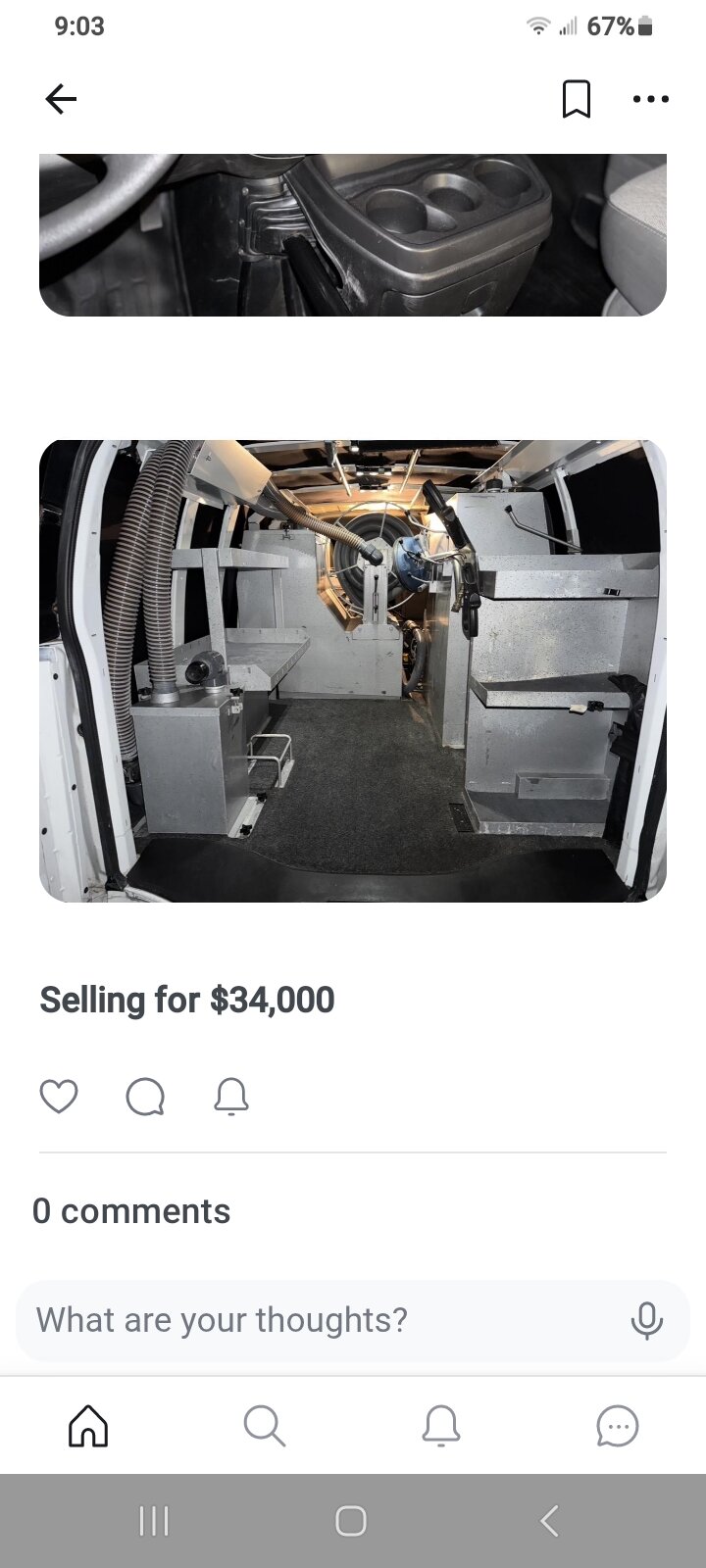The height and width of the screenshot is (1568, 706).
Task: Like the post with the heart icon
Action: click(59, 1096)
